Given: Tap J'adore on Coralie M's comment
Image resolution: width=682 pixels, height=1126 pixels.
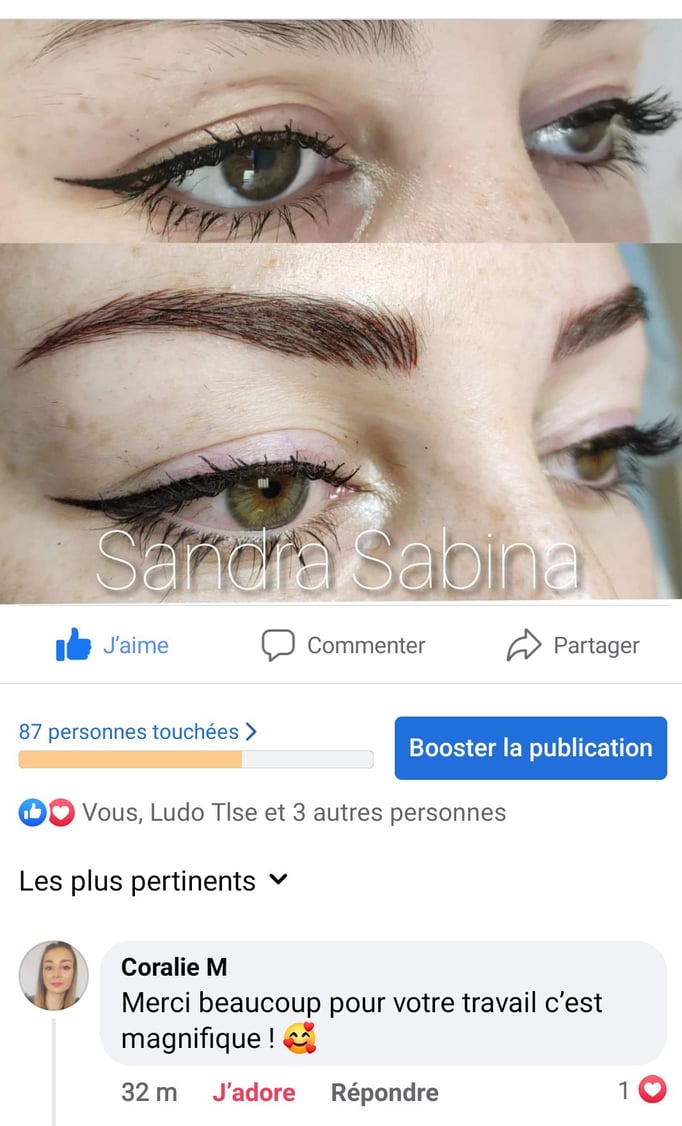Looking at the screenshot, I should point(253,1093).
